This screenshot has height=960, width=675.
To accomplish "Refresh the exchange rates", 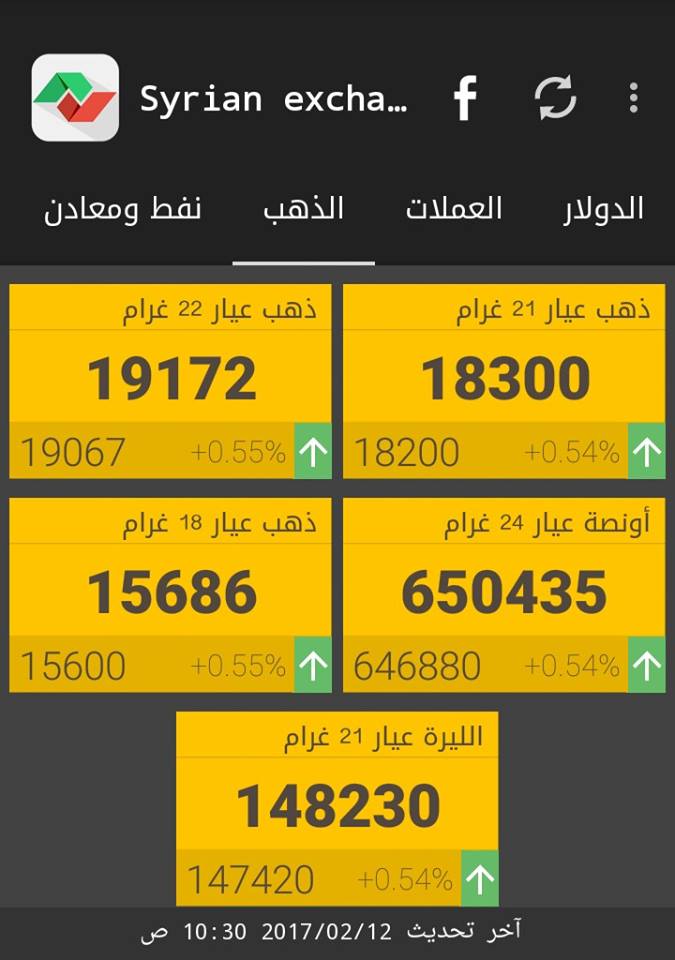I will (x=555, y=98).
